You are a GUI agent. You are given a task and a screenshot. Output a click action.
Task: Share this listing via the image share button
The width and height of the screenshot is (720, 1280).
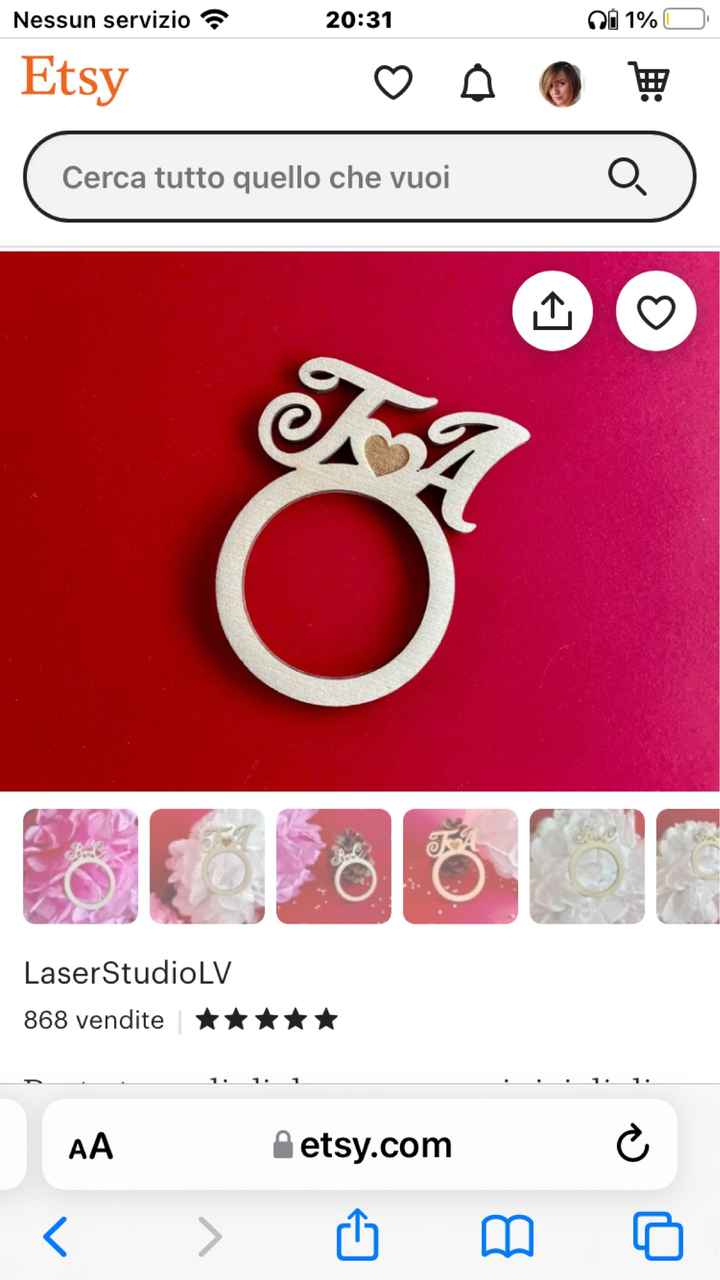pyautogui.click(x=552, y=313)
